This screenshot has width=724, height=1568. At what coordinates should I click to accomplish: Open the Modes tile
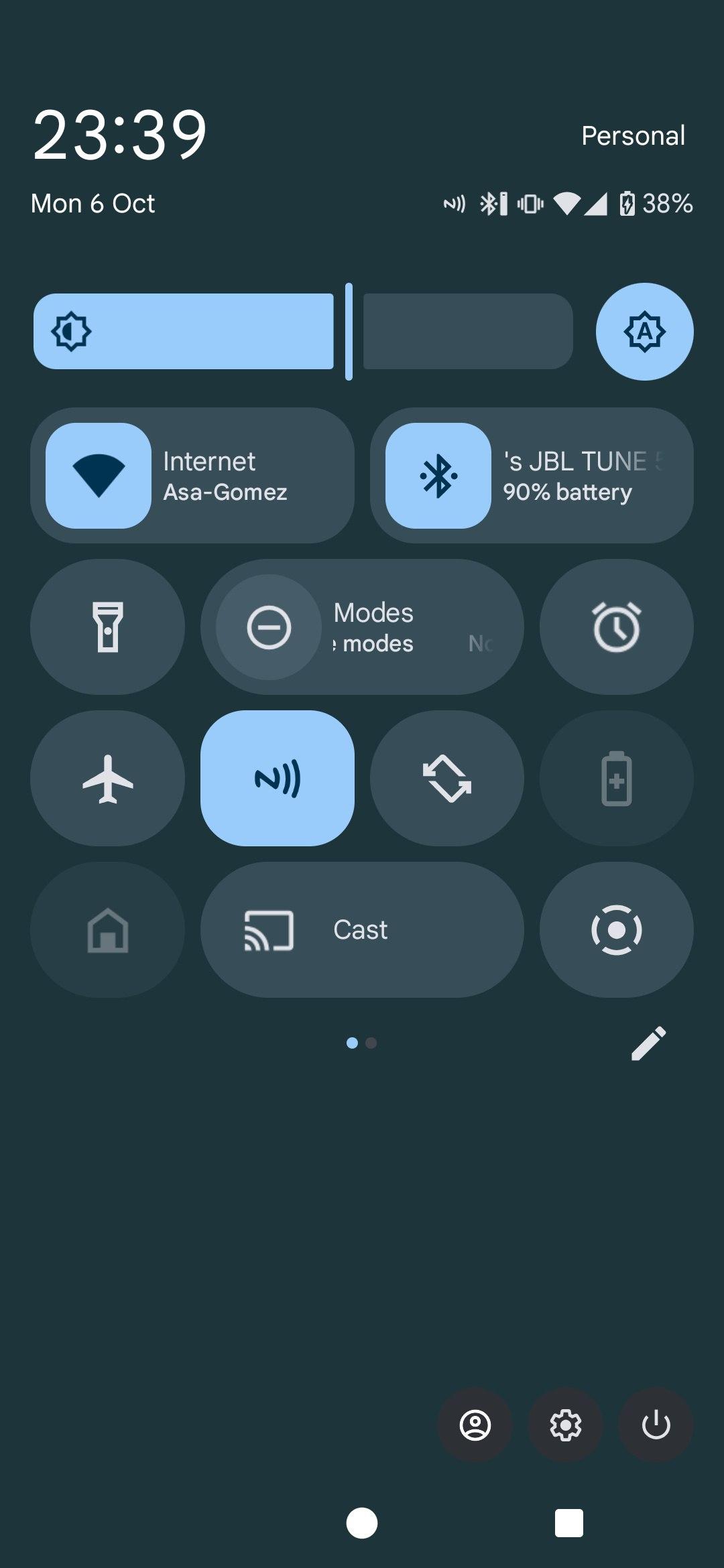pos(362,627)
